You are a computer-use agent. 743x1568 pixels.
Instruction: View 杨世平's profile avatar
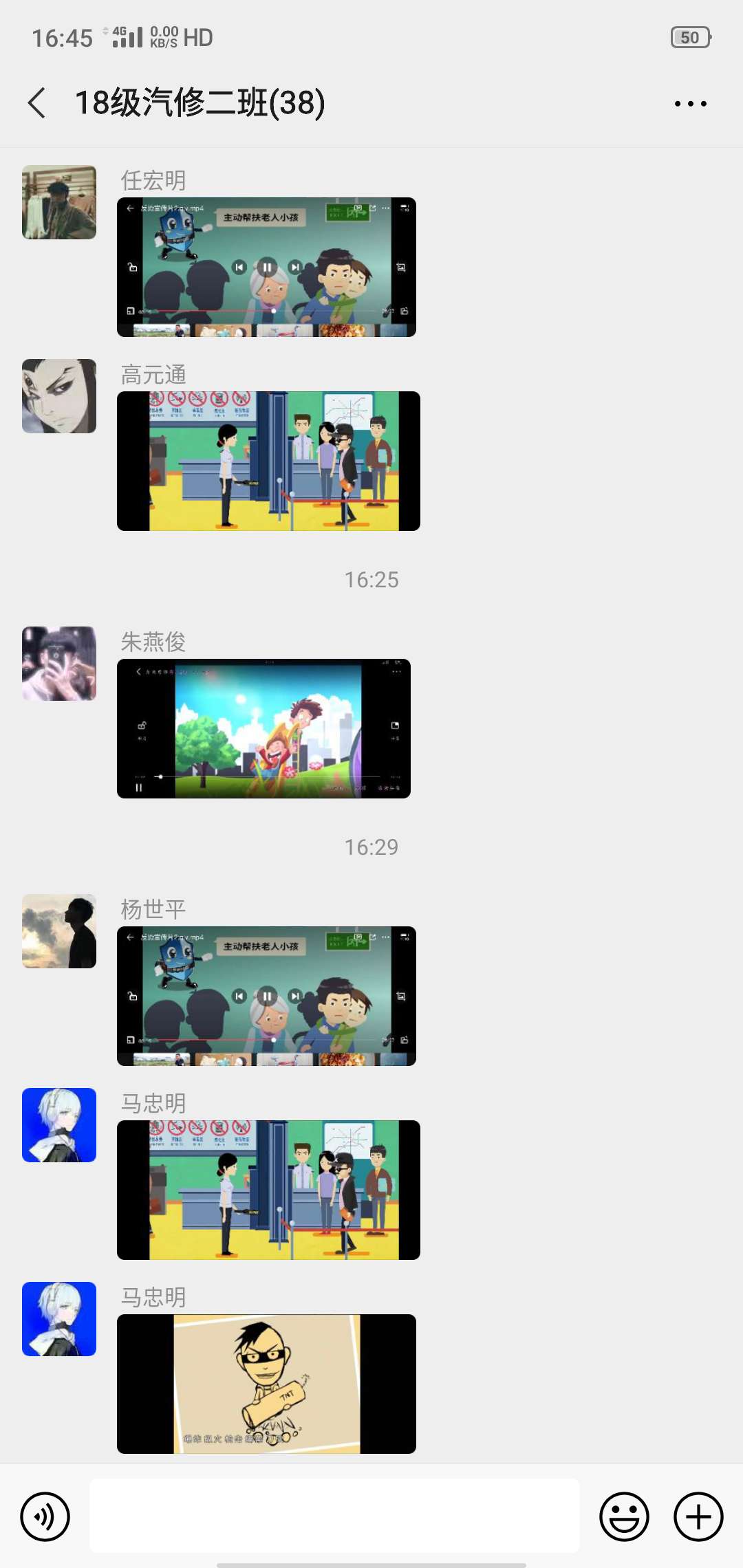59,931
